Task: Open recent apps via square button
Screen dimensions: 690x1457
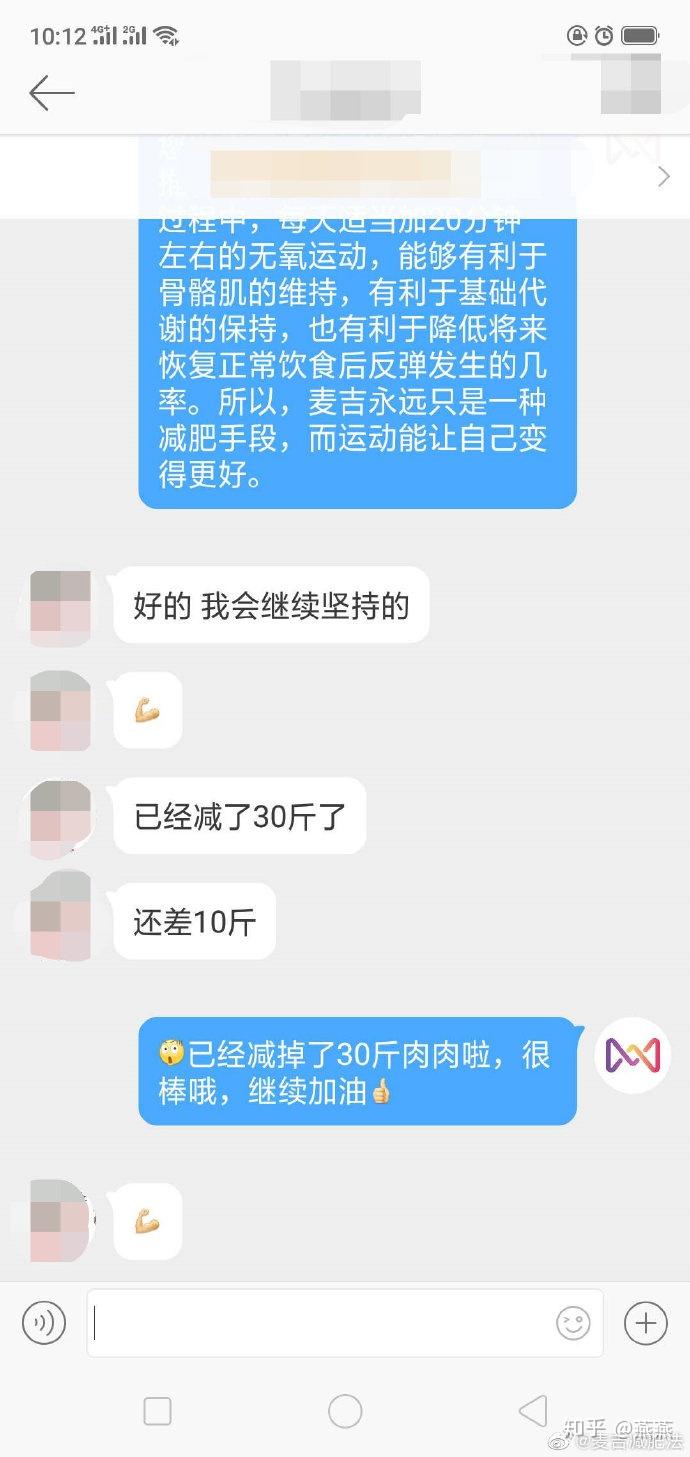Action: (157, 1411)
